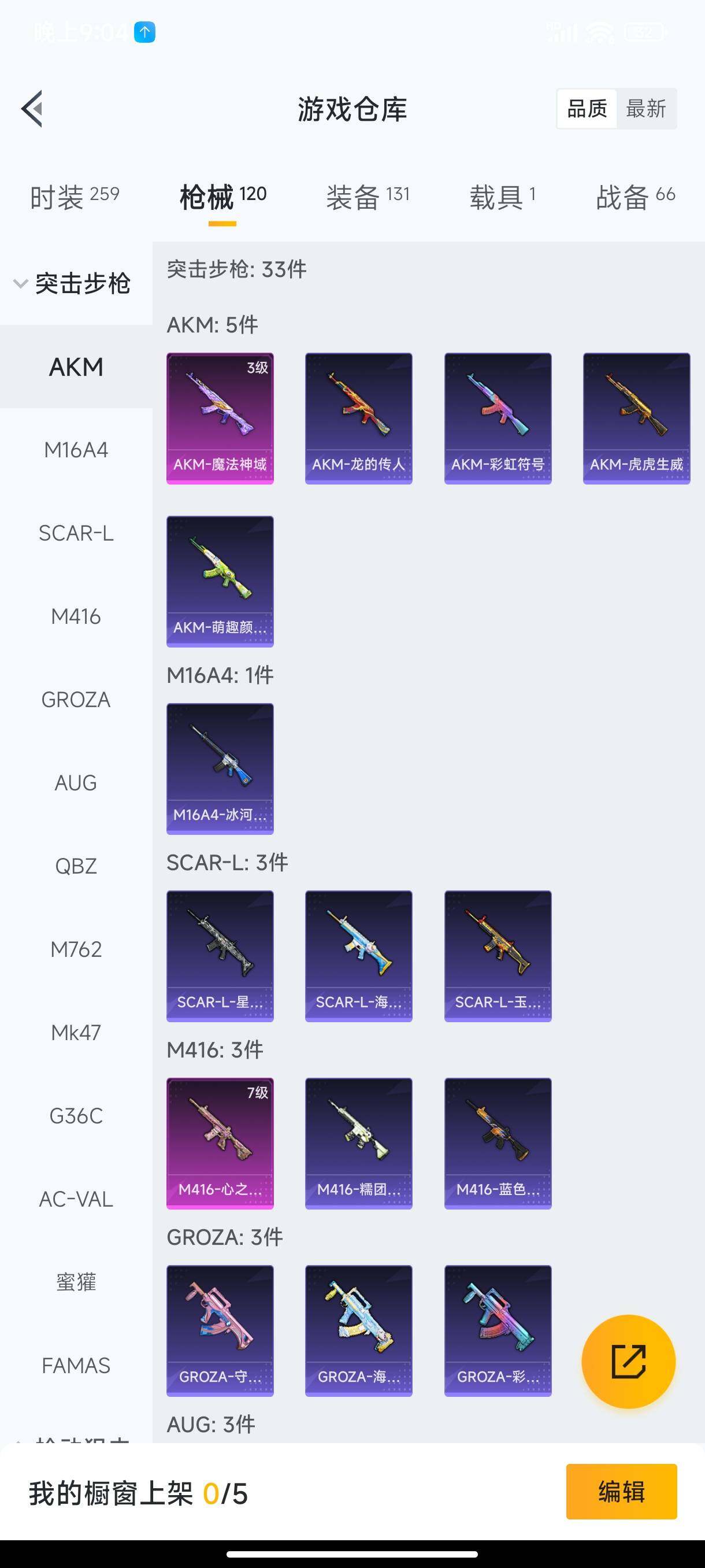705x1568 pixels.
Task: Switch to the 装备 tab
Action: click(368, 197)
